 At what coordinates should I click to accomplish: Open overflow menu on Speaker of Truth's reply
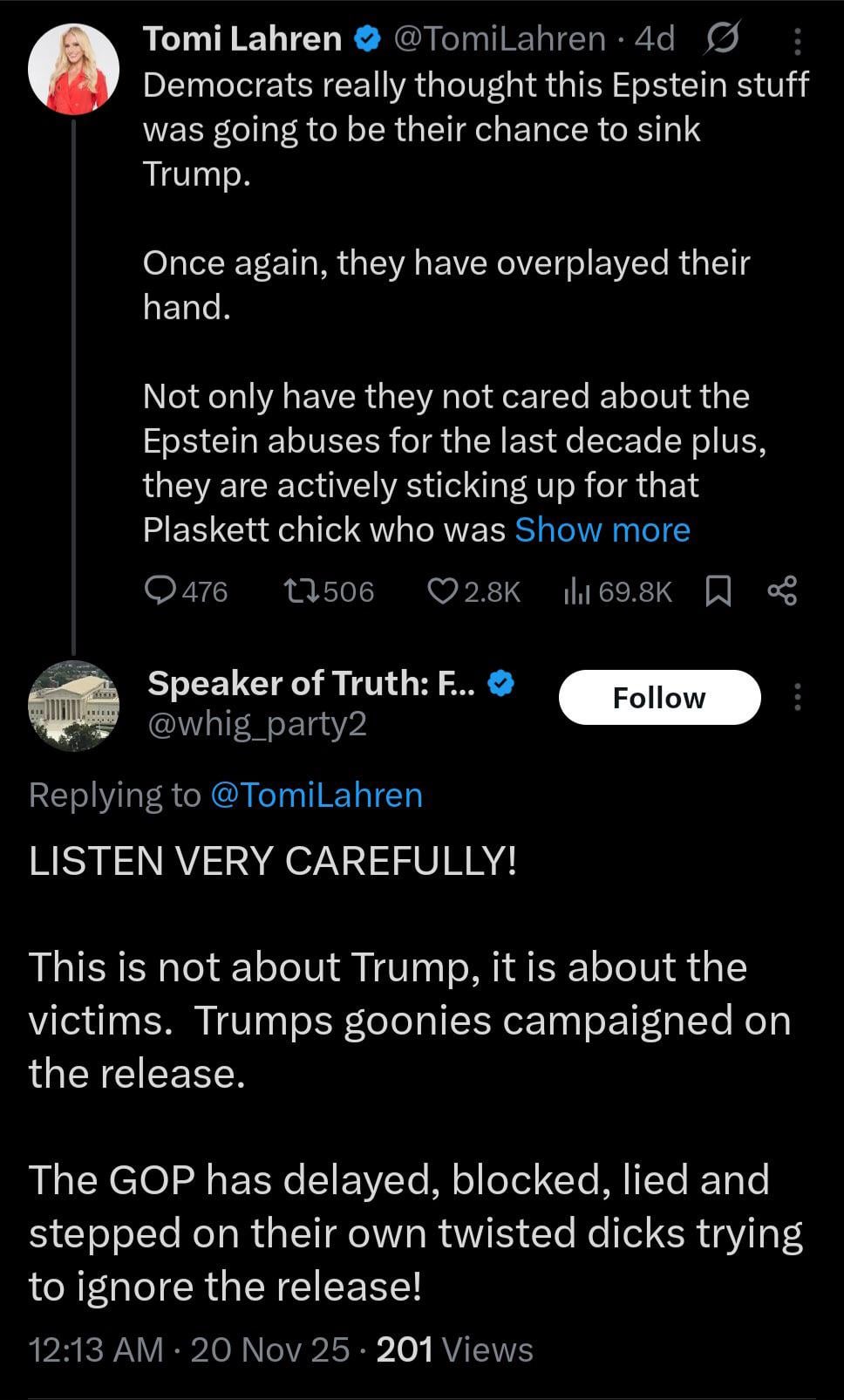tap(797, 697)
